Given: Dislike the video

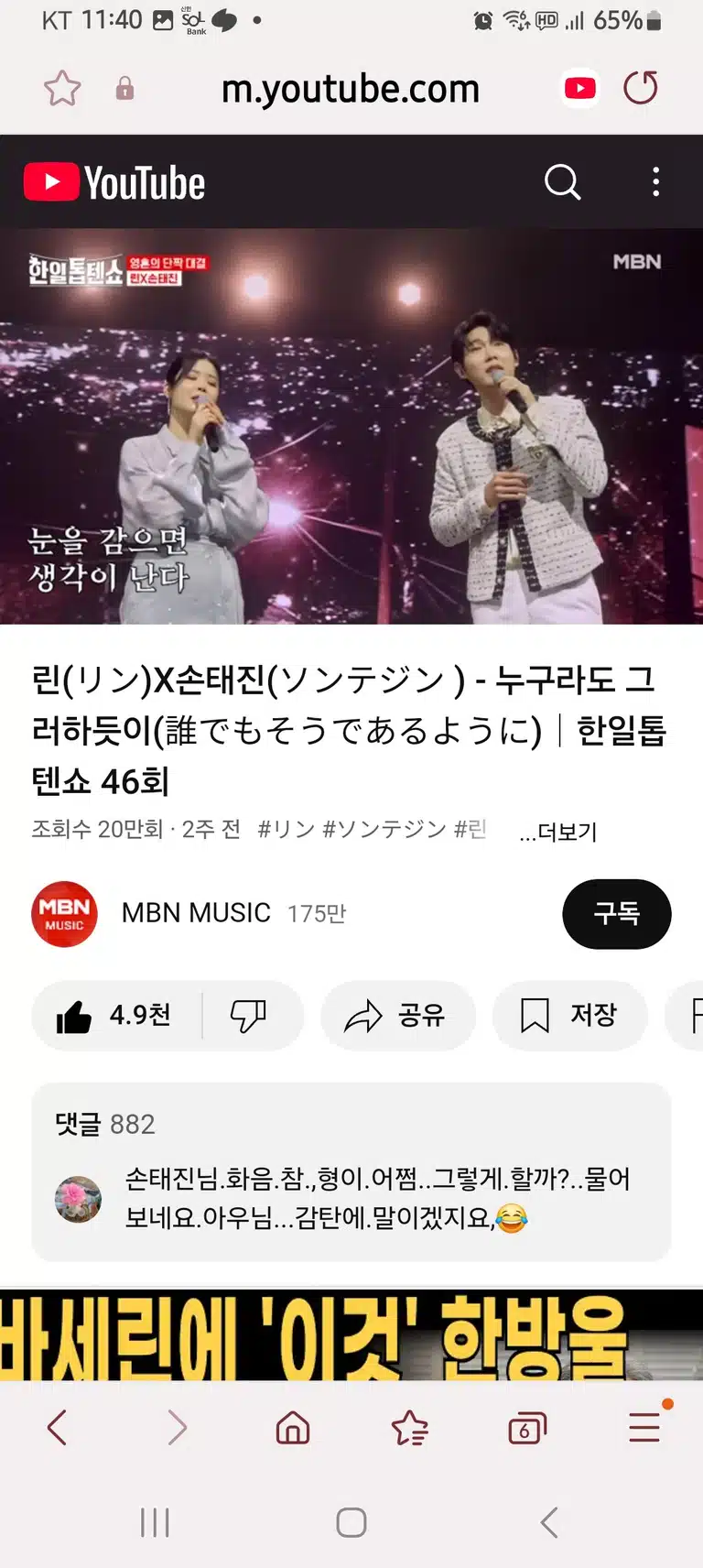Looking at the screenshot, I should [x=249, y=1016].
